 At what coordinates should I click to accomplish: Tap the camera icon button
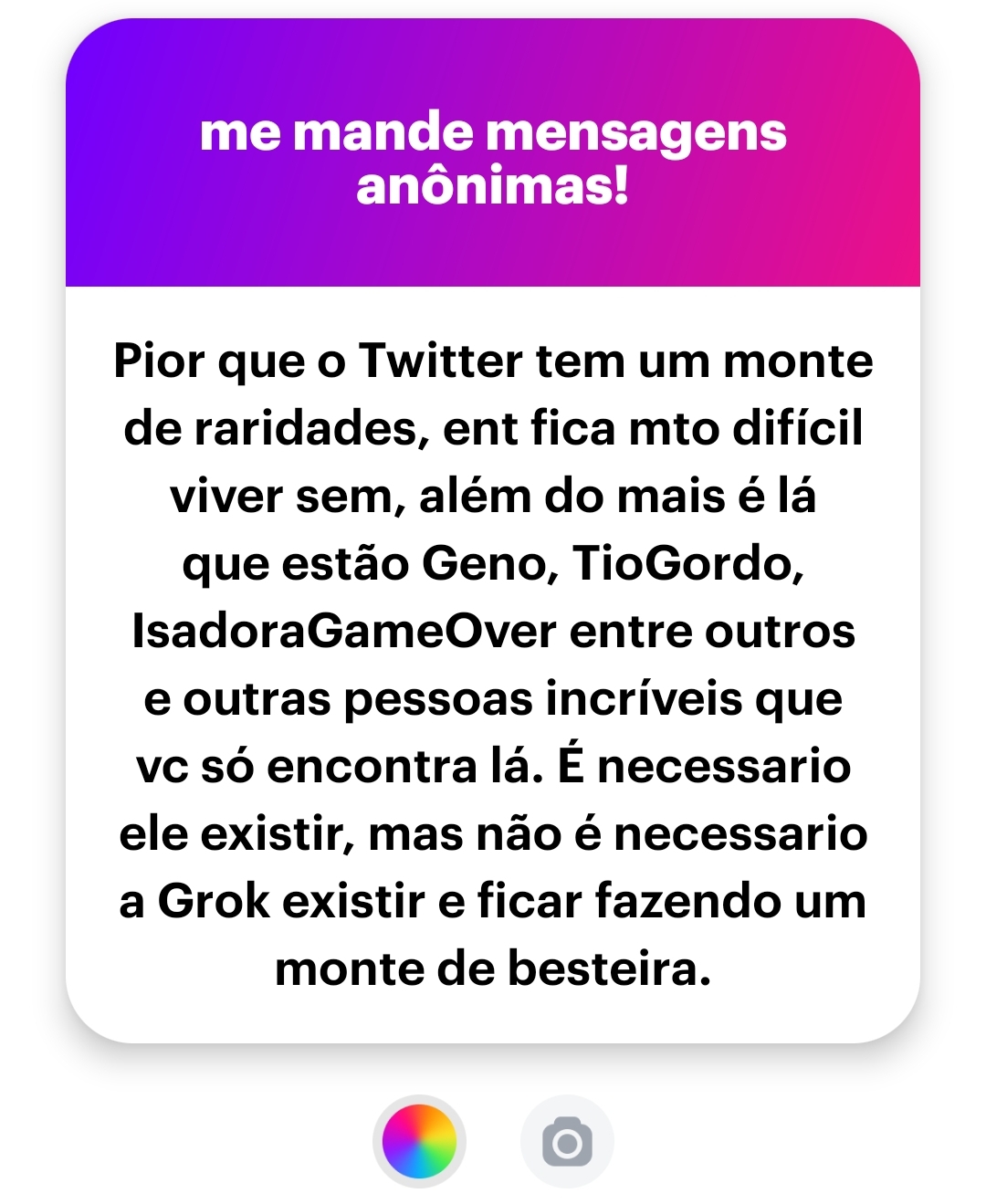(567, 1141)
